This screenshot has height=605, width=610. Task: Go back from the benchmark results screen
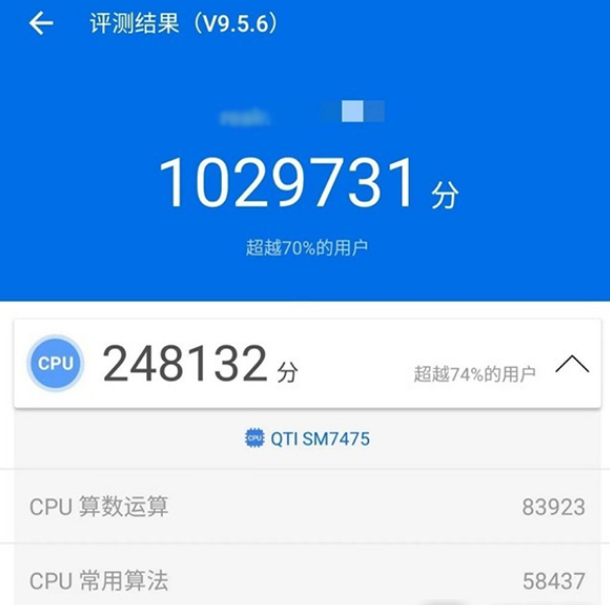(41, 24)
